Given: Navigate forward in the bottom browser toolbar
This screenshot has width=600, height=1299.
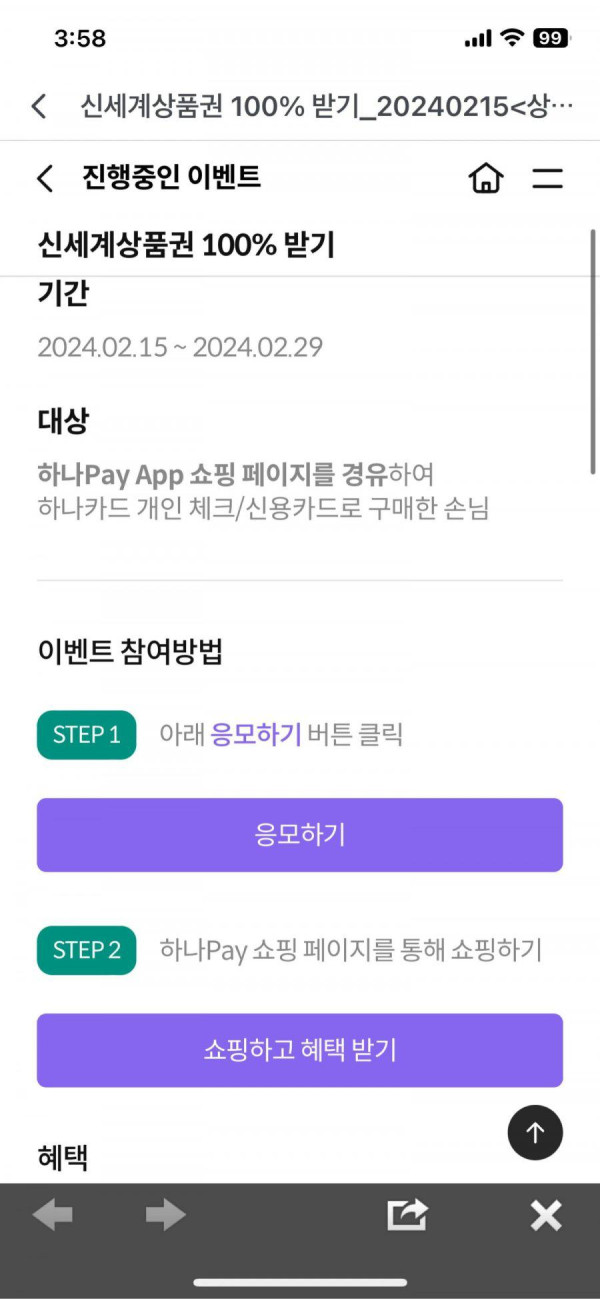Looking at the screenshot, I should [x=166, y=1215].
